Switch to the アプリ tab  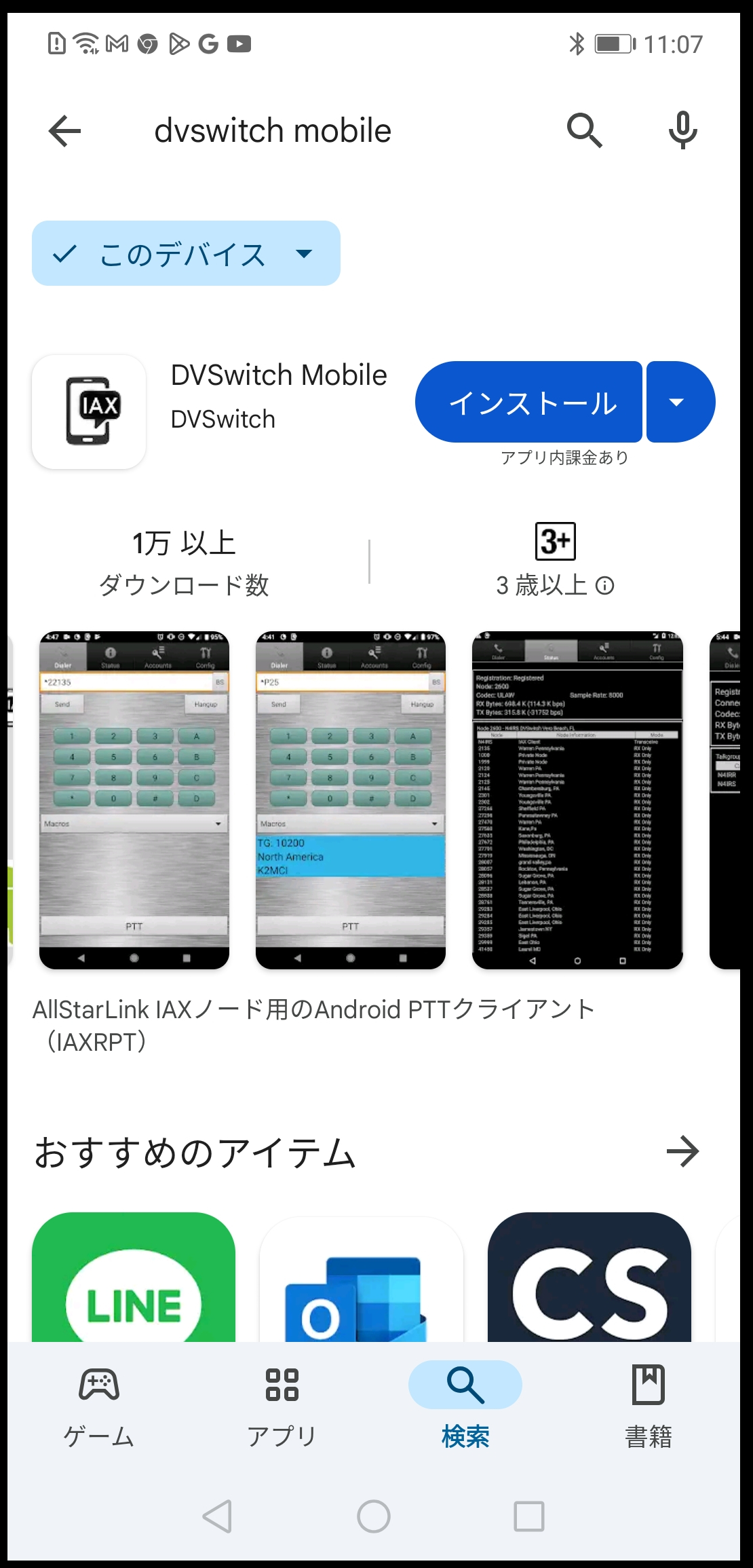[x=282, y=1406]
